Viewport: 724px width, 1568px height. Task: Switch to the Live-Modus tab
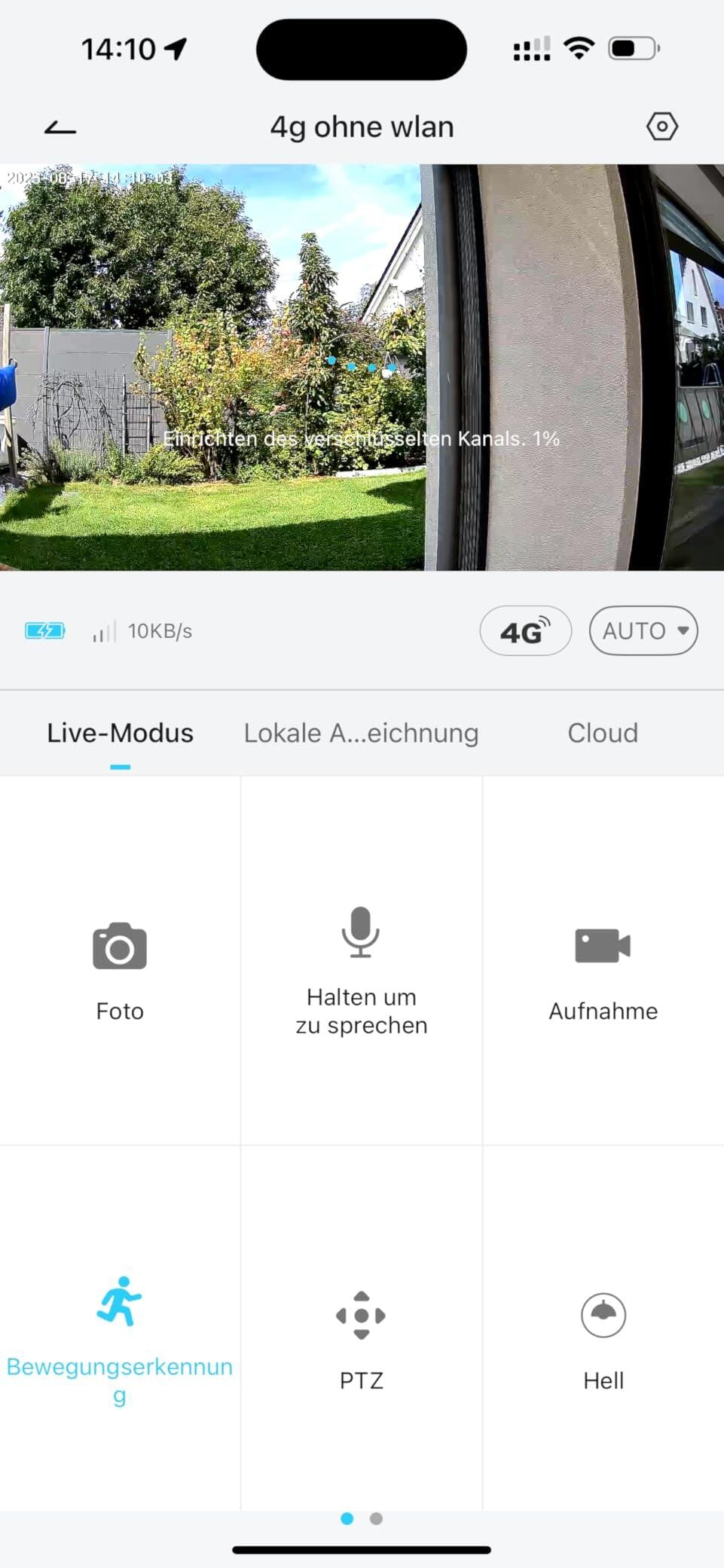point(120,733)
